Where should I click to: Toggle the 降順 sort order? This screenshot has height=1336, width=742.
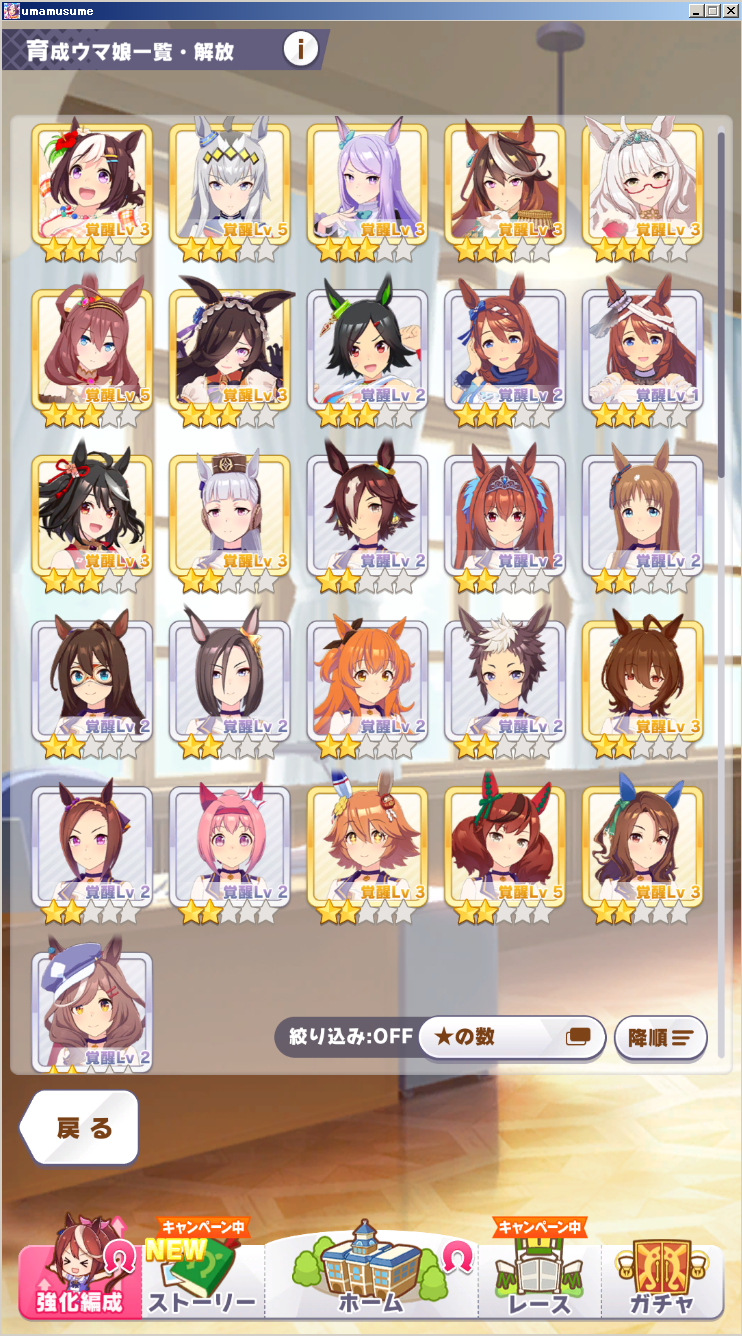661,1037
